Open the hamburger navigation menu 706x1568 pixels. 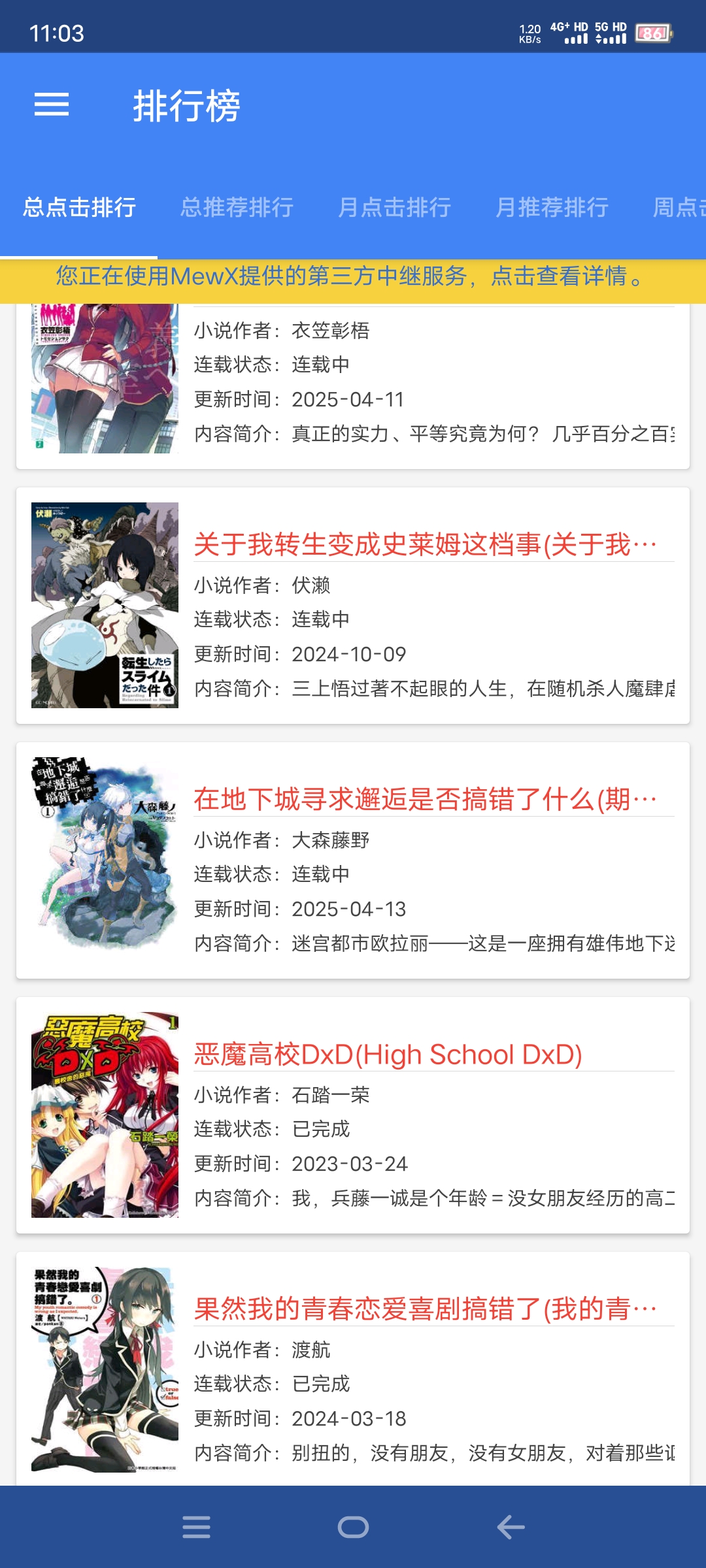pos(52,106)
